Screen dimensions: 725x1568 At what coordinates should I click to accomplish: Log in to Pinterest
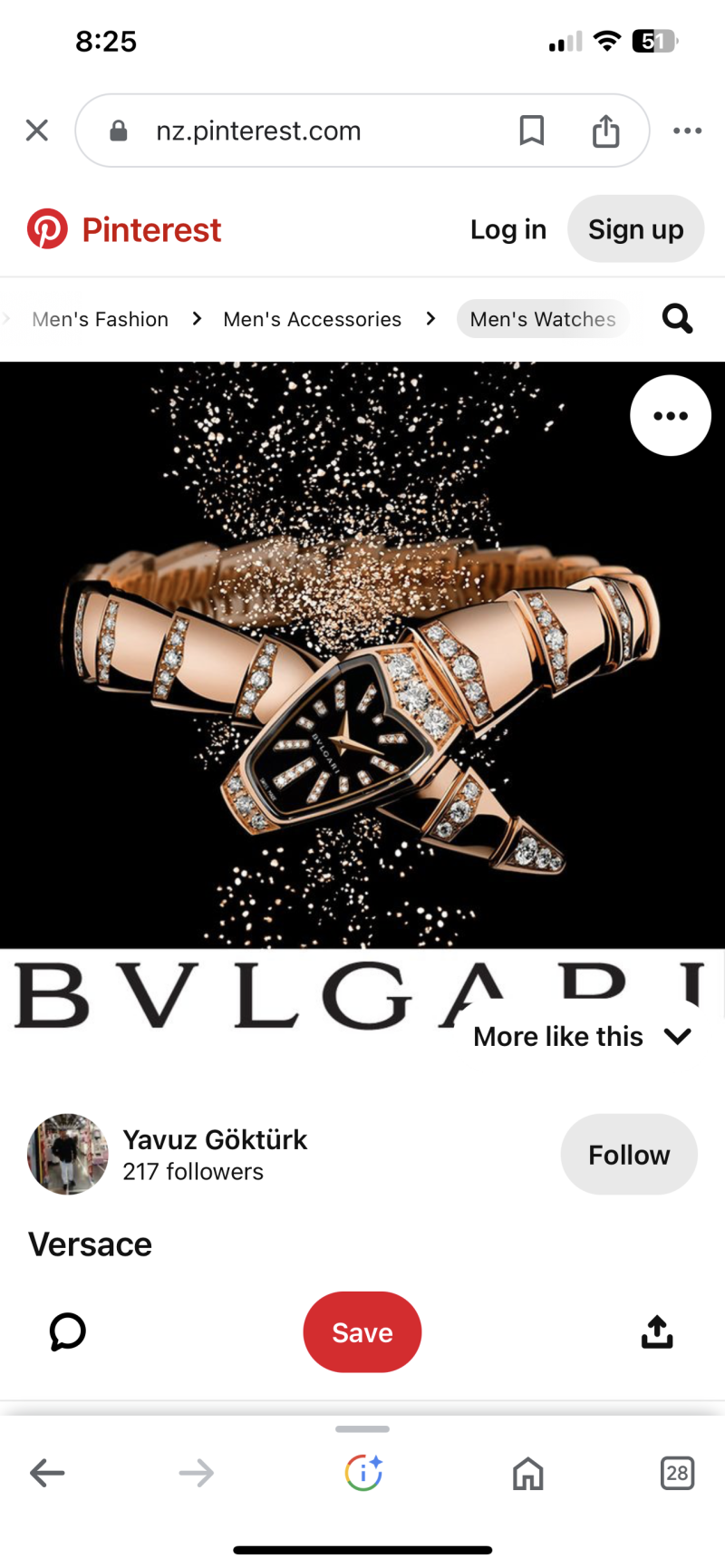[507, 229]
